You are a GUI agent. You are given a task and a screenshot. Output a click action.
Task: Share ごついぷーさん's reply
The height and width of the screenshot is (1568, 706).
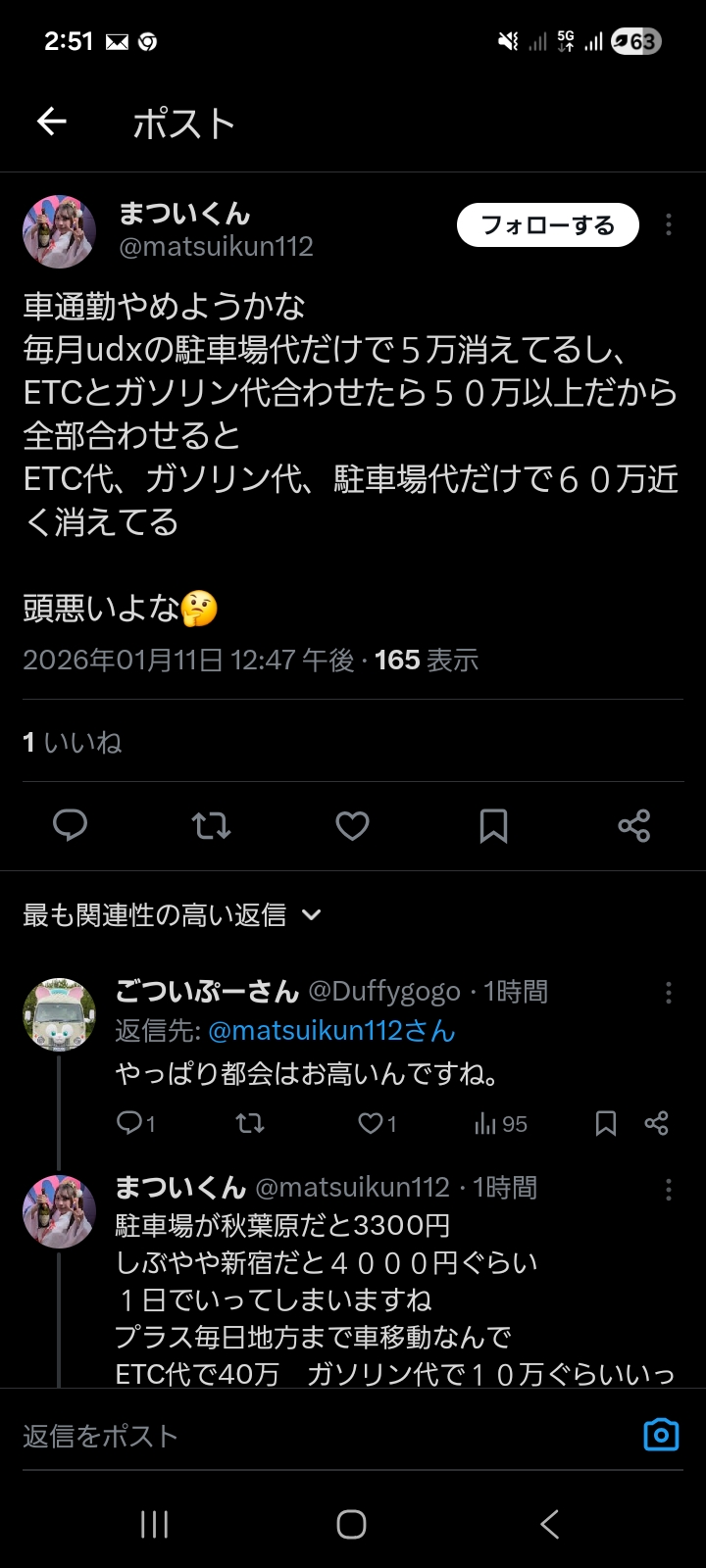coord(656,1123)
